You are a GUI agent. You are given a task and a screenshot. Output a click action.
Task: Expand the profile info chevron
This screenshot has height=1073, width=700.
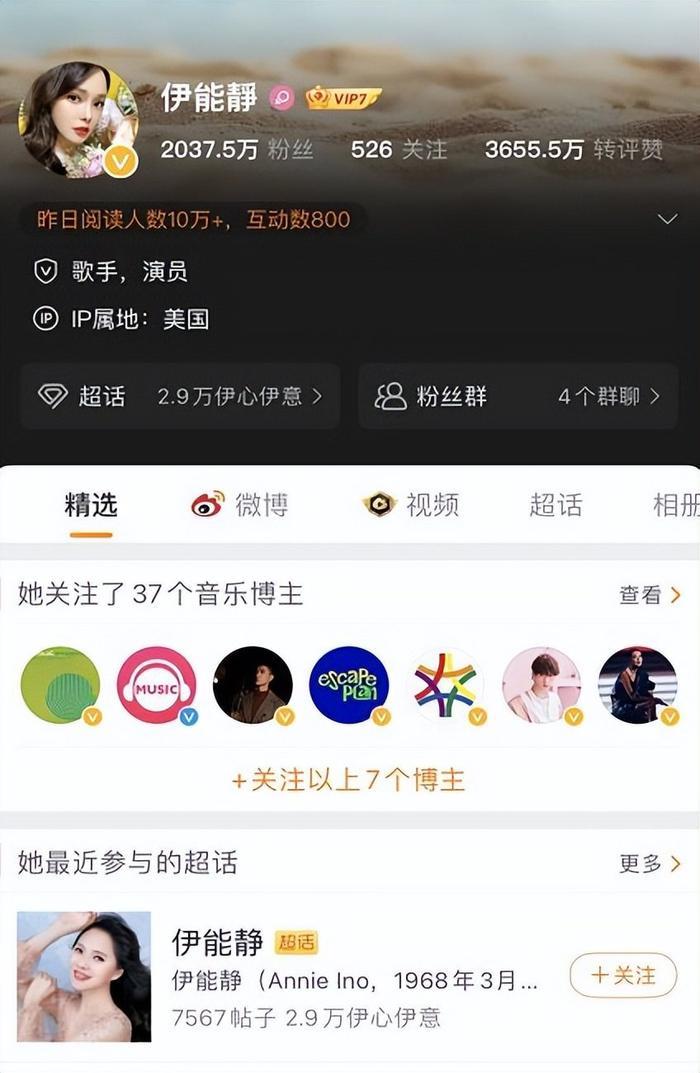click(667, 219)
